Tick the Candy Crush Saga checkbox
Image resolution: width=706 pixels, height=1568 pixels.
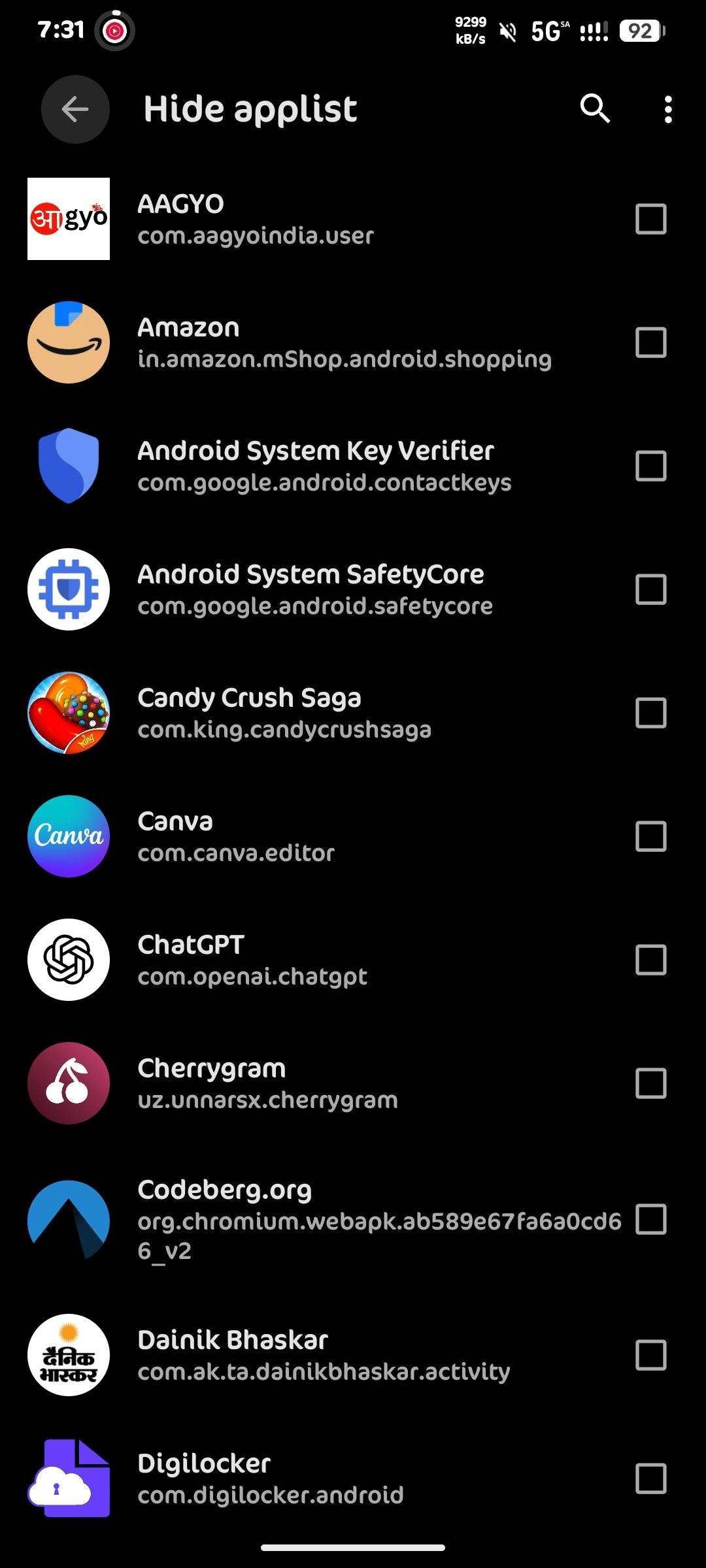coord(650,713)
